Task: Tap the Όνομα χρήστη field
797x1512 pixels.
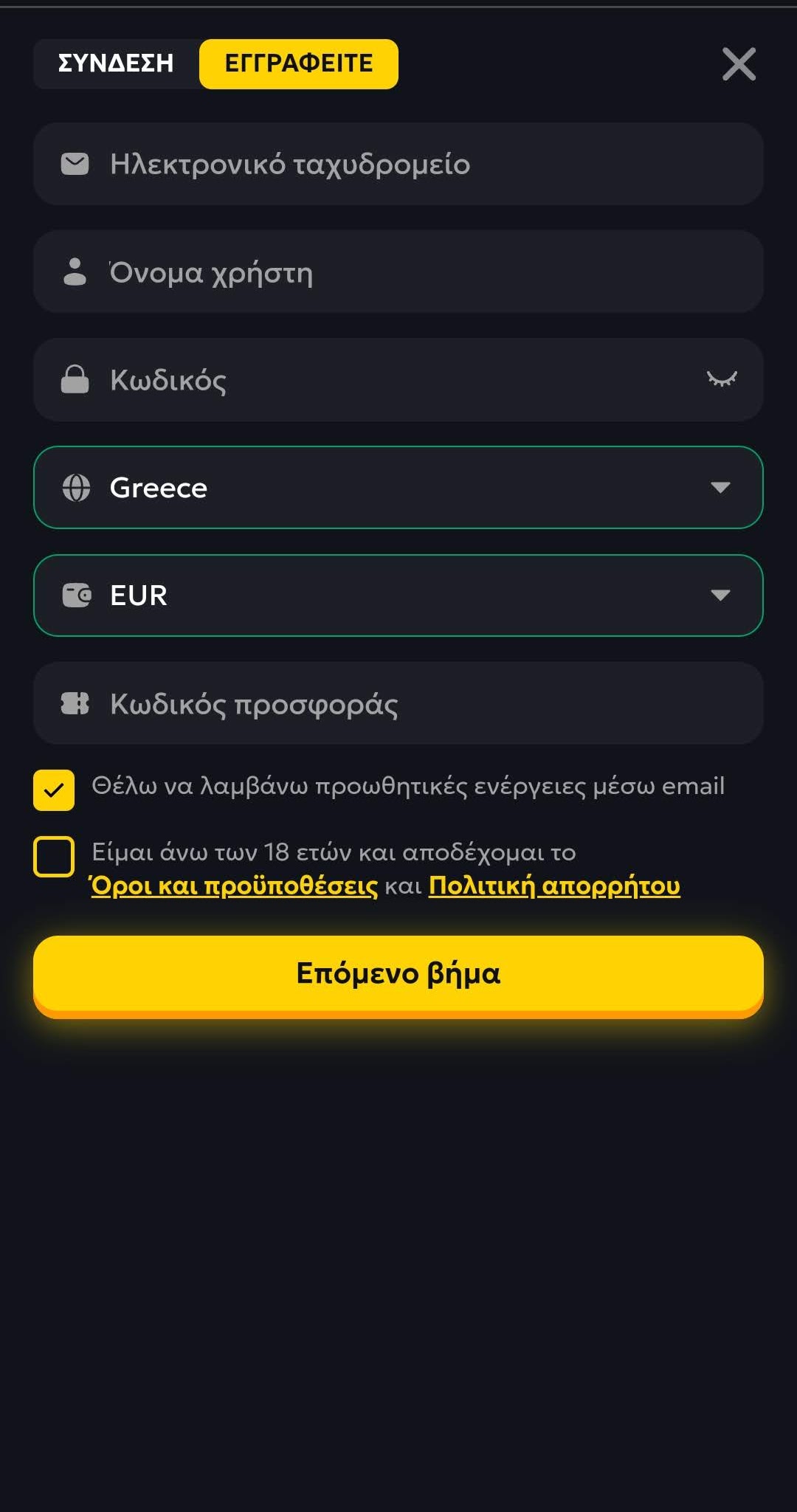Action: coord(398,272)
